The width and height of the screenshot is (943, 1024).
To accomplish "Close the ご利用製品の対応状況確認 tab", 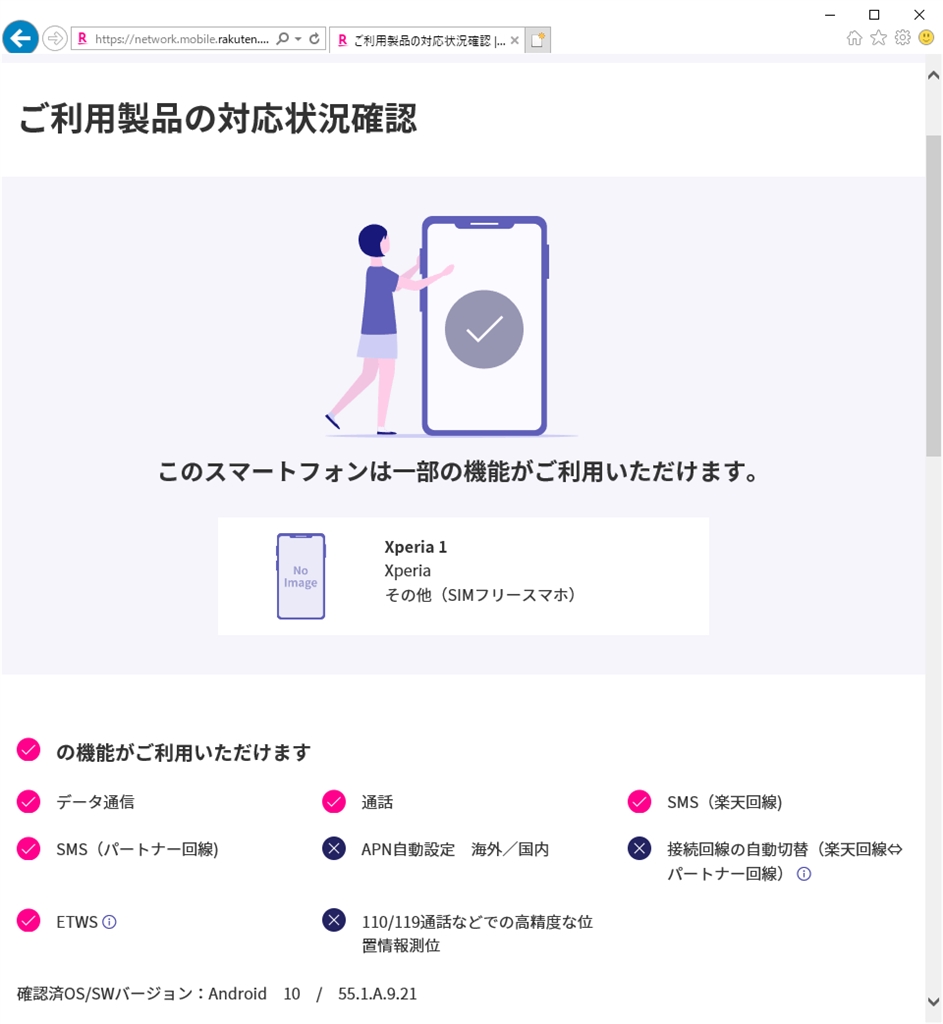I will tap(515, 40).
